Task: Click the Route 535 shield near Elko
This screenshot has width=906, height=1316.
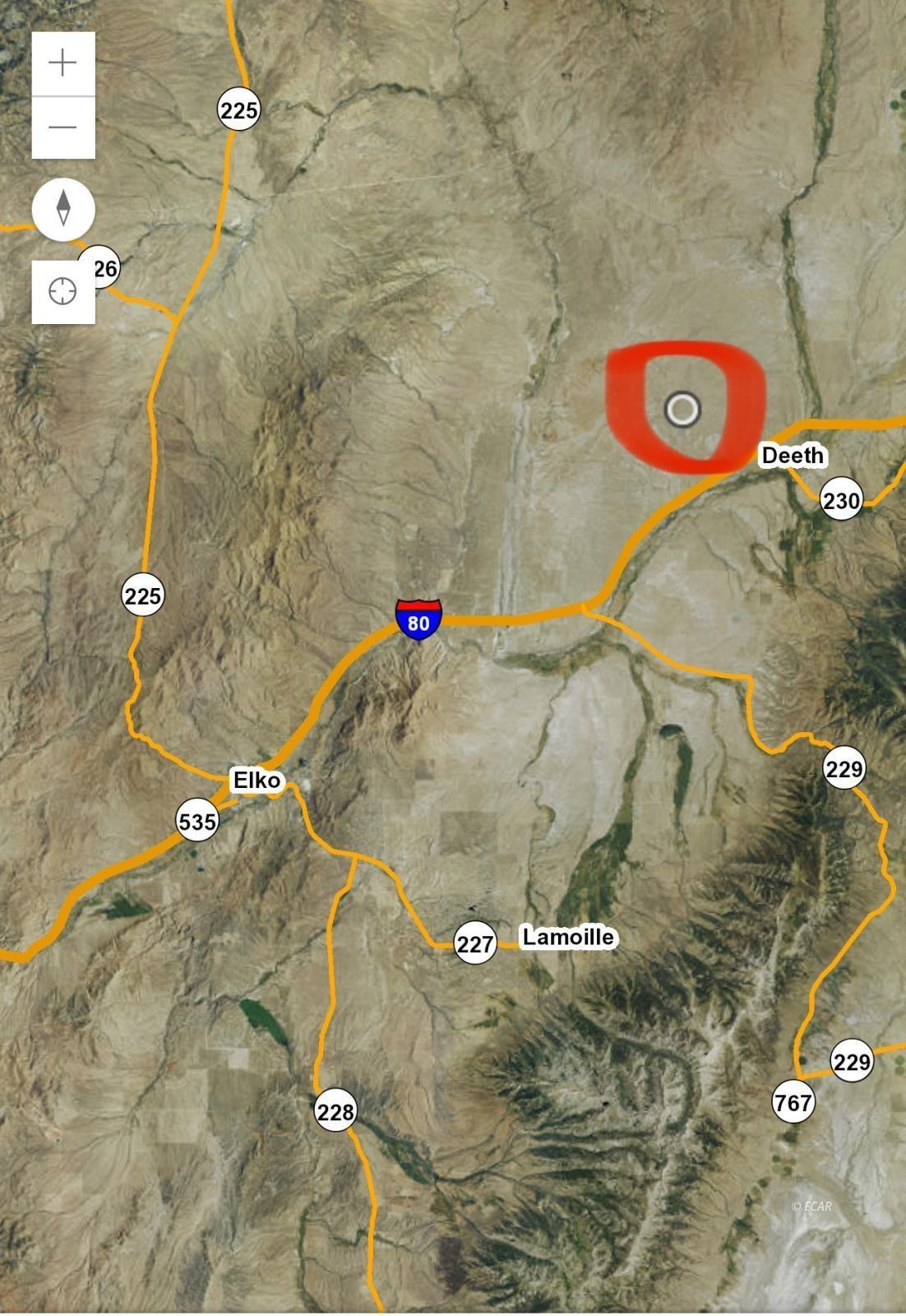Action: (197, 820)
